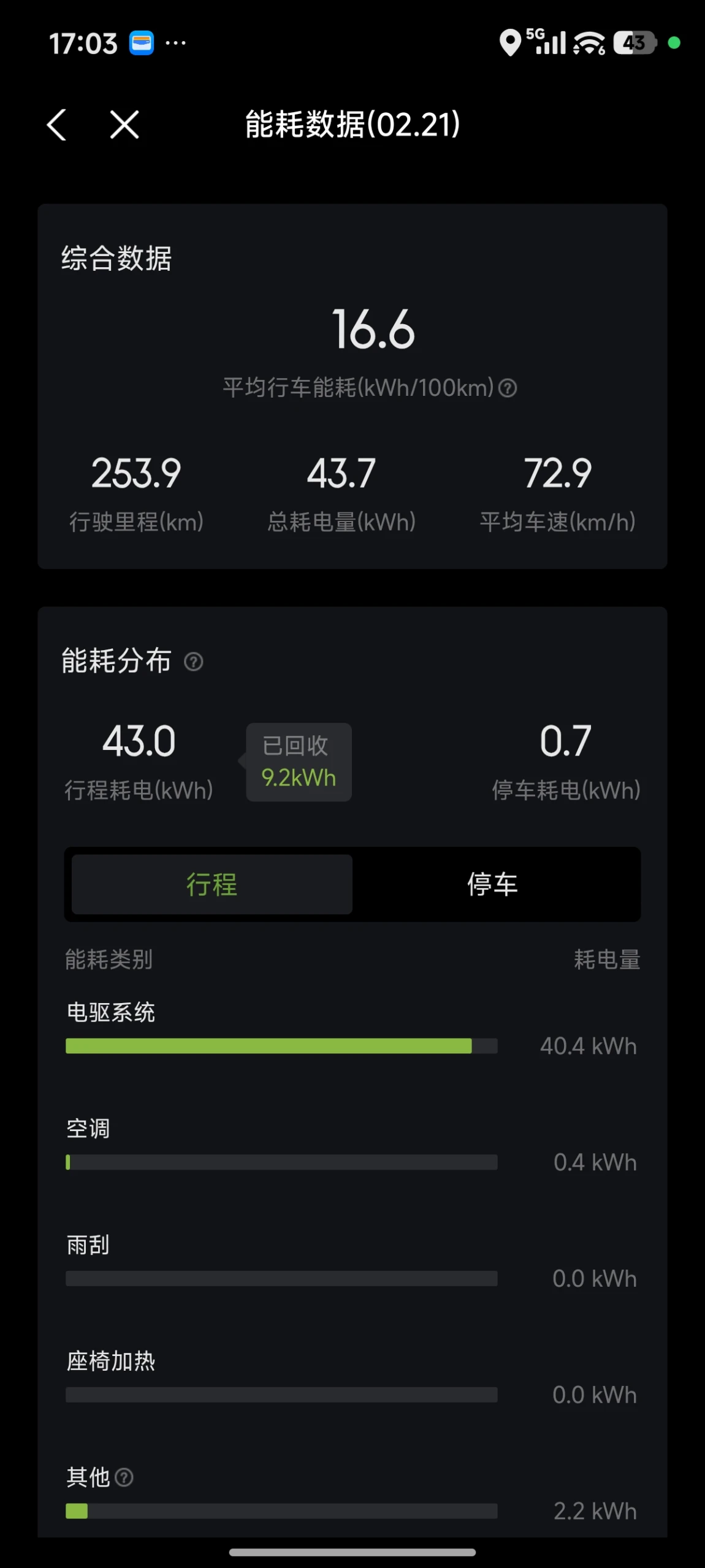The height and width of the screenshot is (1568, 705).
Task: Open the help icon next to 其他
Action: point(124,1477)
